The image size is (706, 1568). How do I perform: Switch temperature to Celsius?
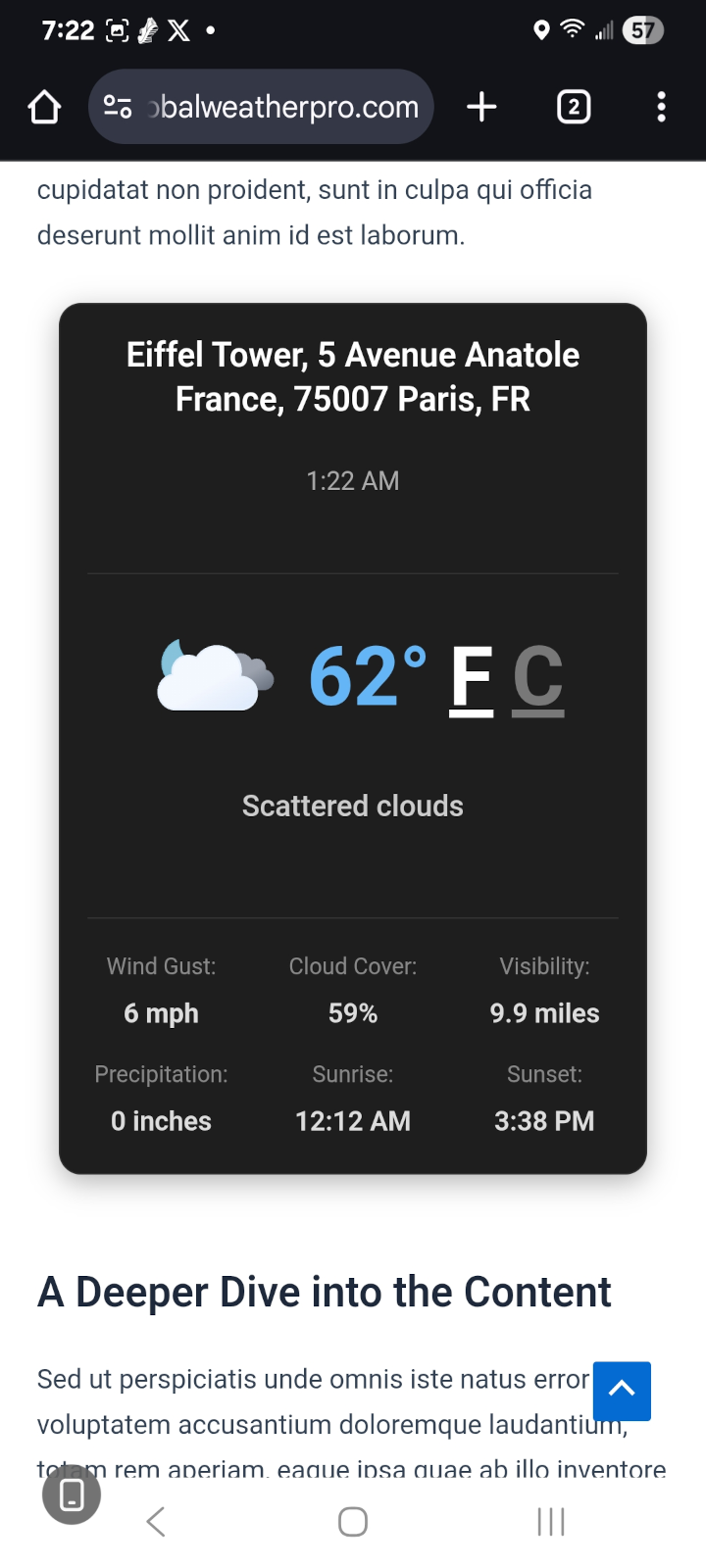coord(537,678)
